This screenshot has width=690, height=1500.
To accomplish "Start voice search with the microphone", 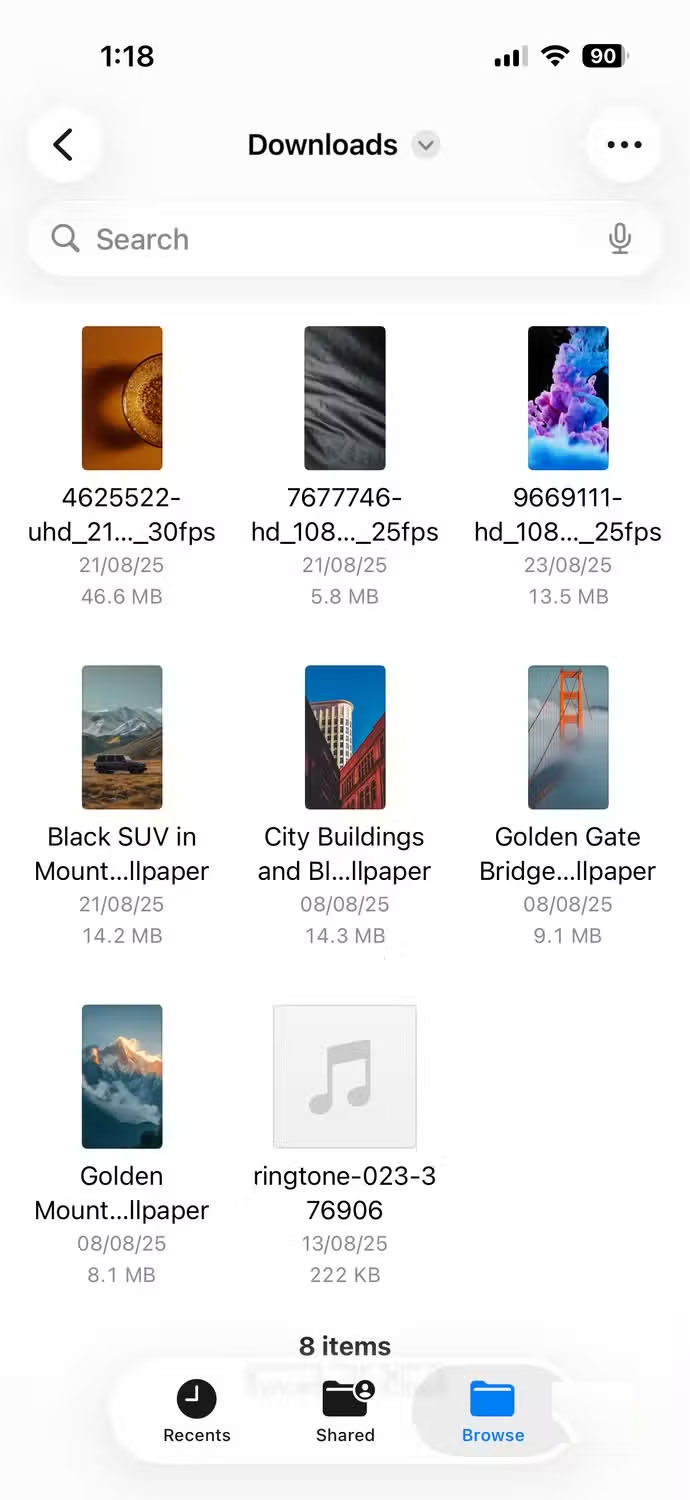I will point(620,240).
